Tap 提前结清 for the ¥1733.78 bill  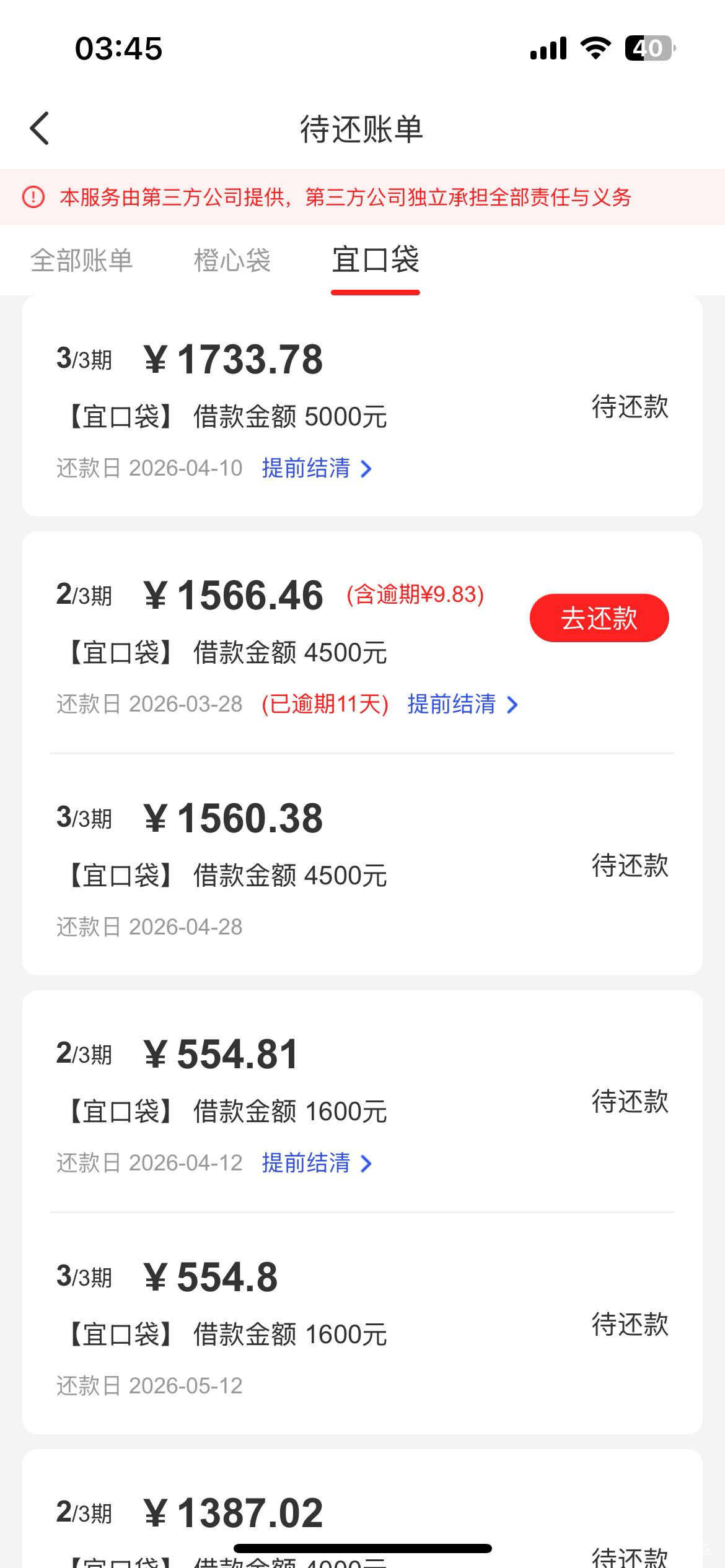coord(317,468)
